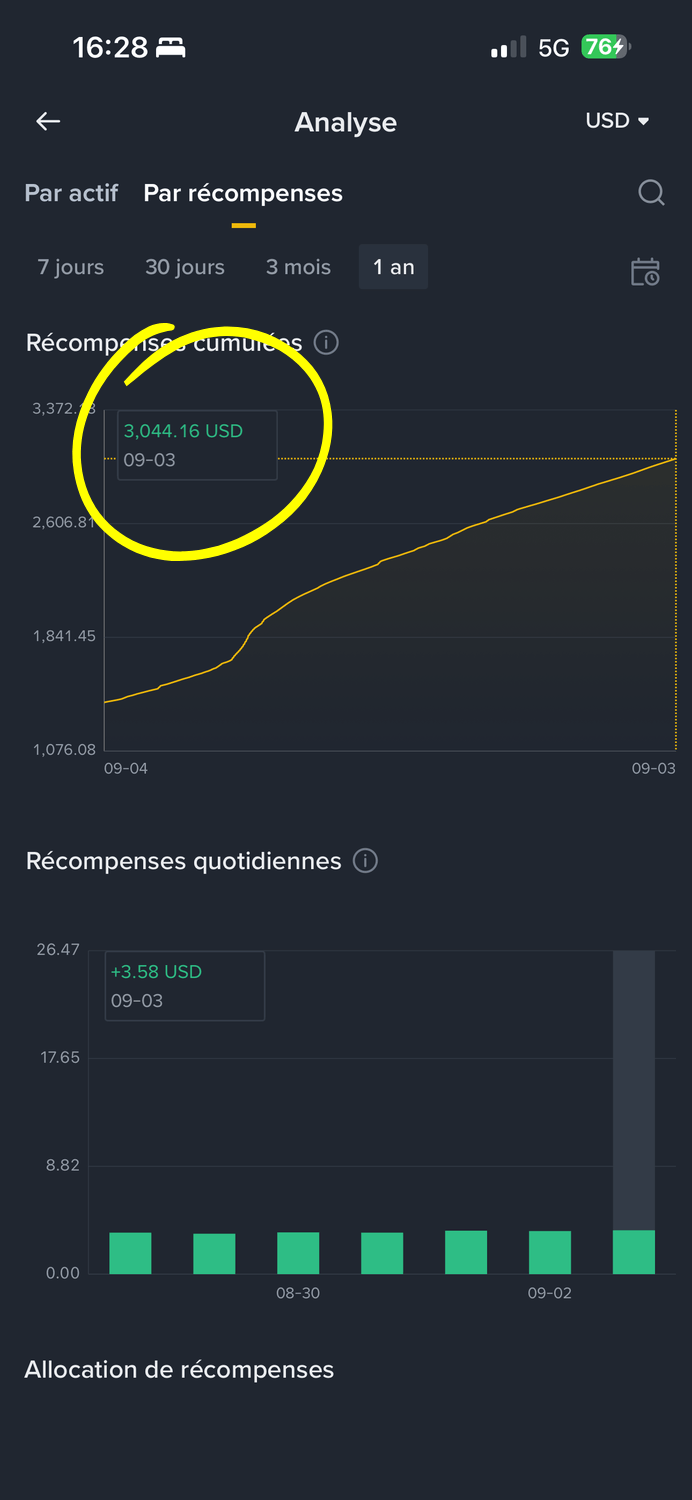This screenshot has height=1500, width=692.
Task: Select the 1 an period
Action: (393, 267)
